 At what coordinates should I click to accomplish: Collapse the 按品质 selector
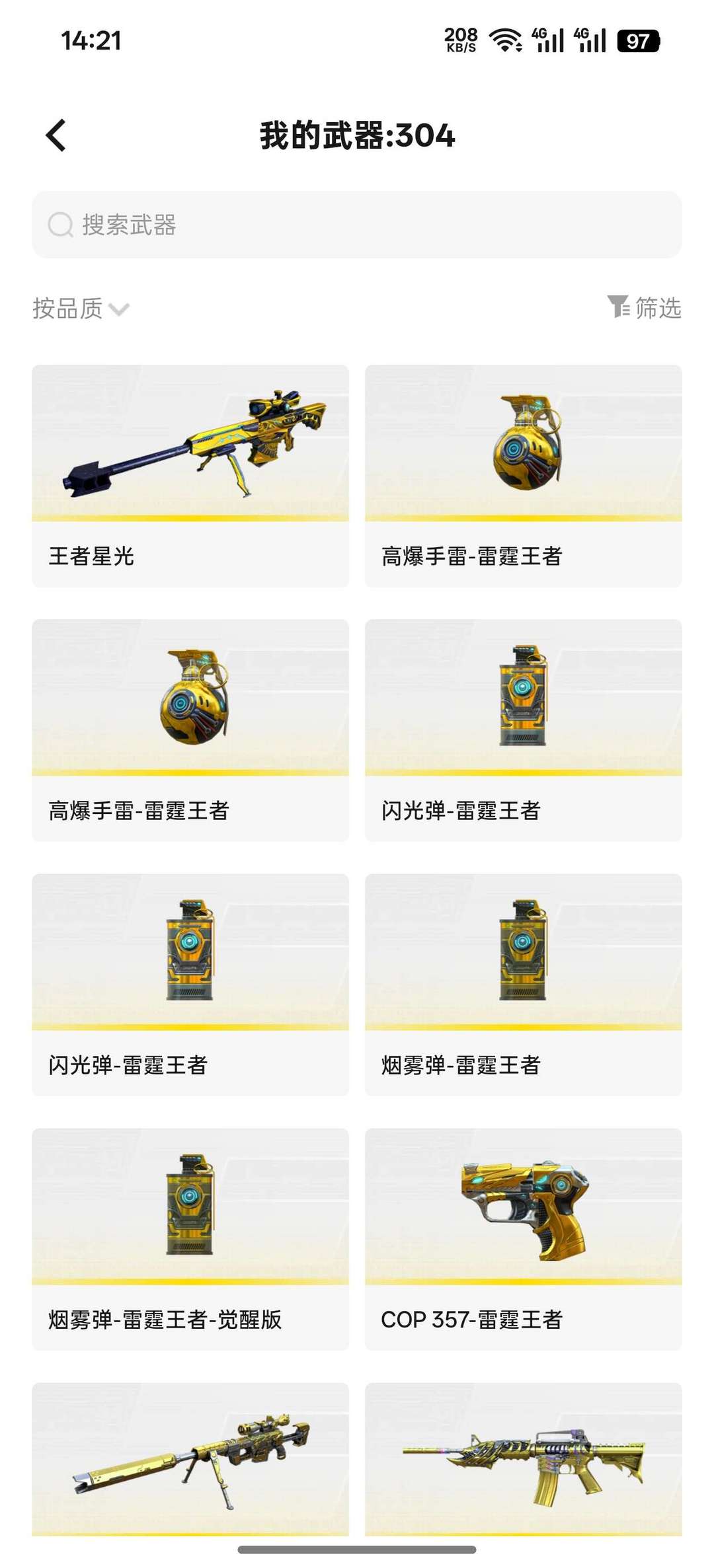pyautogui.click(x=79, y=308)
